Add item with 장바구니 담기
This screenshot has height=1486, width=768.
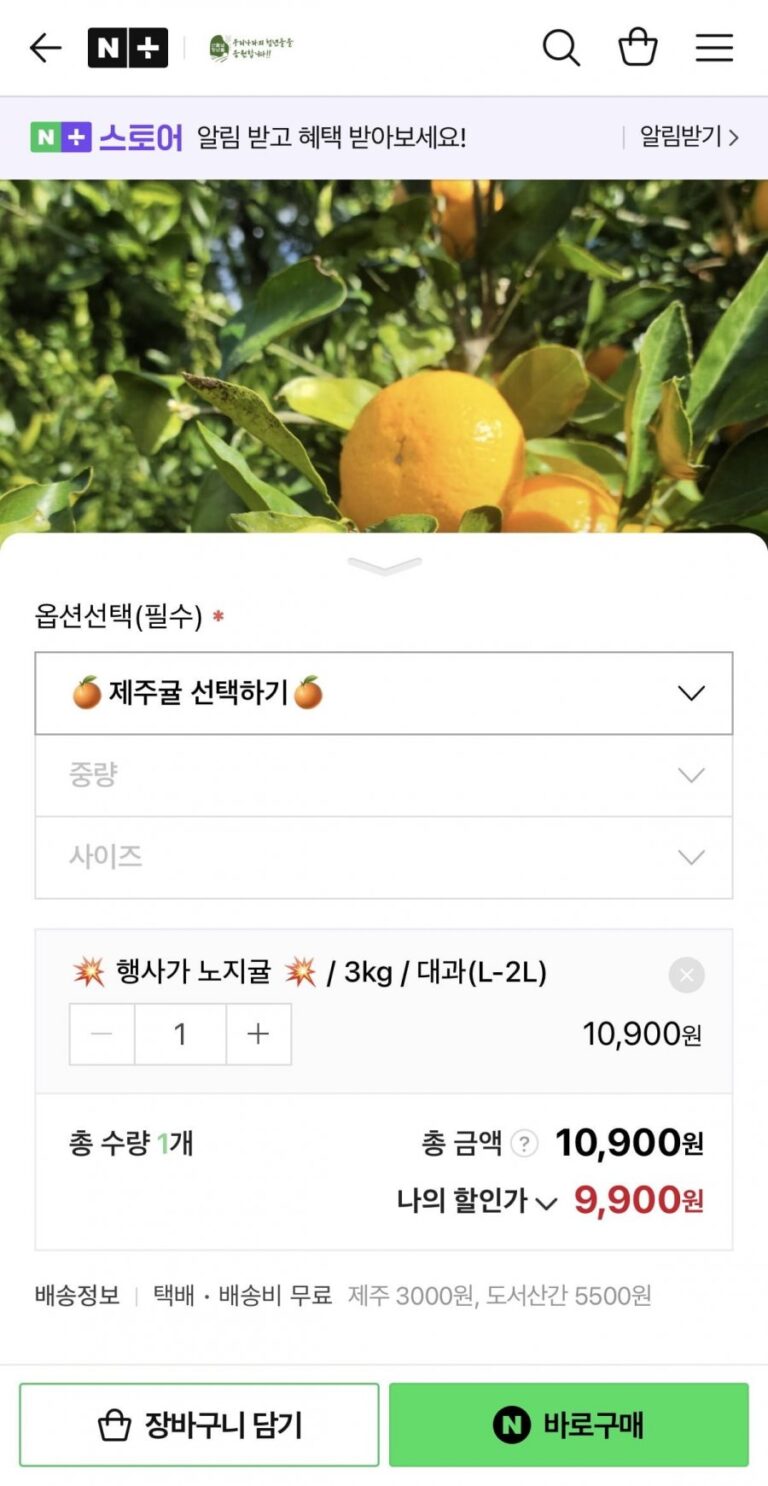point(199,1425)
